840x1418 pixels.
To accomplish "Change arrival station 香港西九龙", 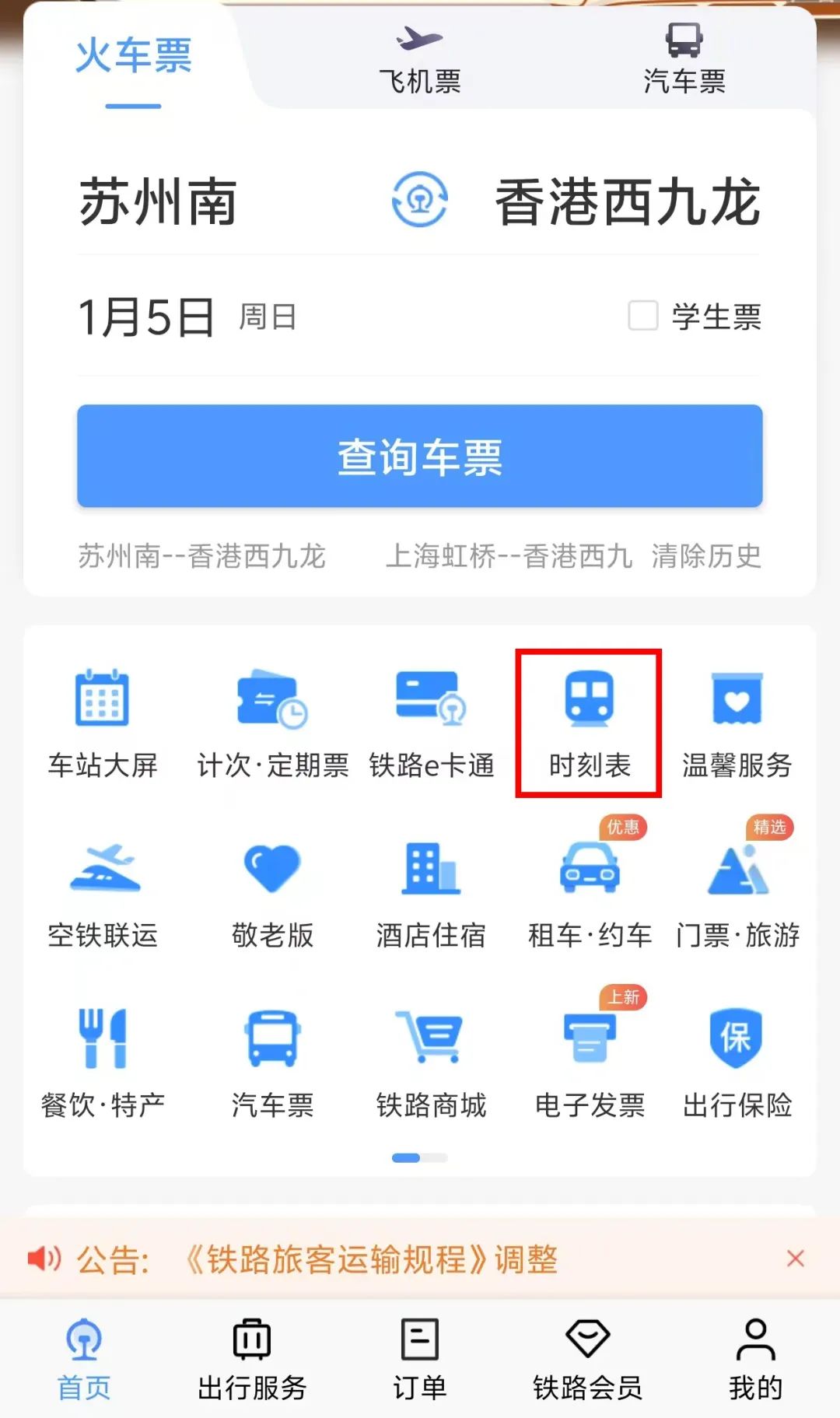I will (627, 202).
